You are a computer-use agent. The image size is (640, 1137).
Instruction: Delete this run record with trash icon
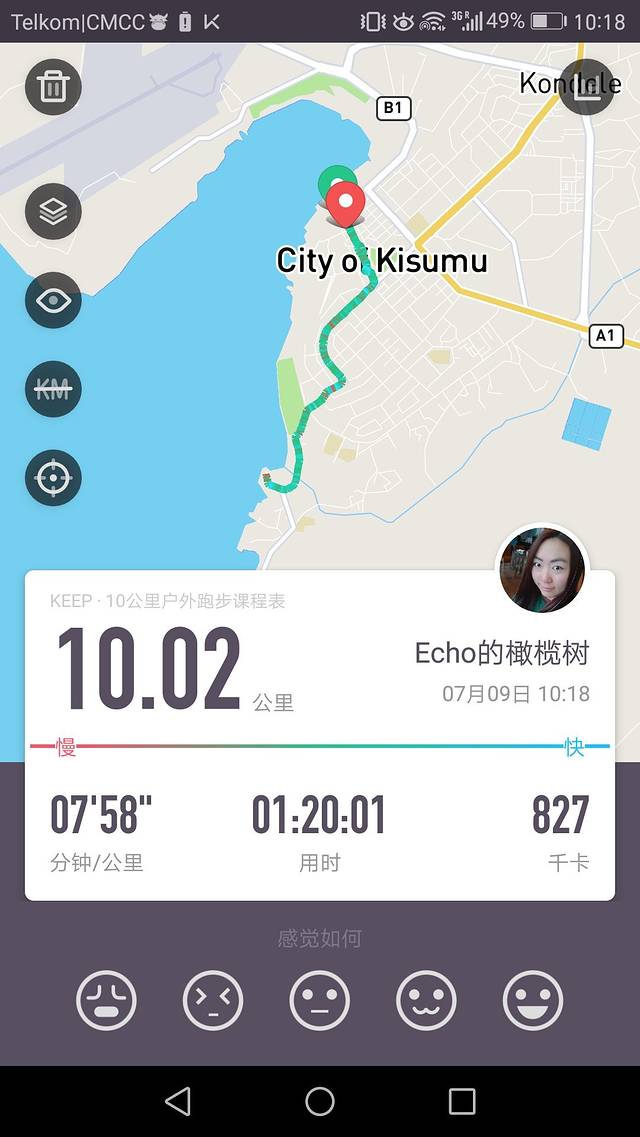point(52,86)
